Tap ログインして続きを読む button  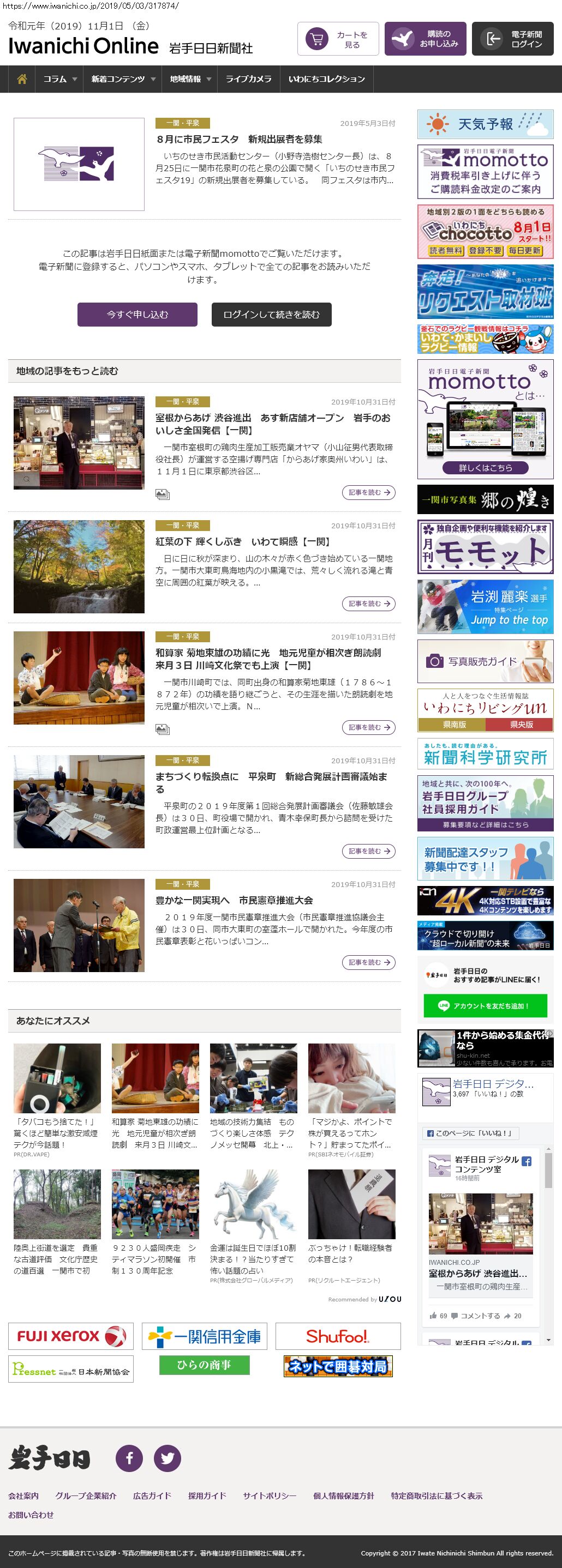tap(271, 315)
